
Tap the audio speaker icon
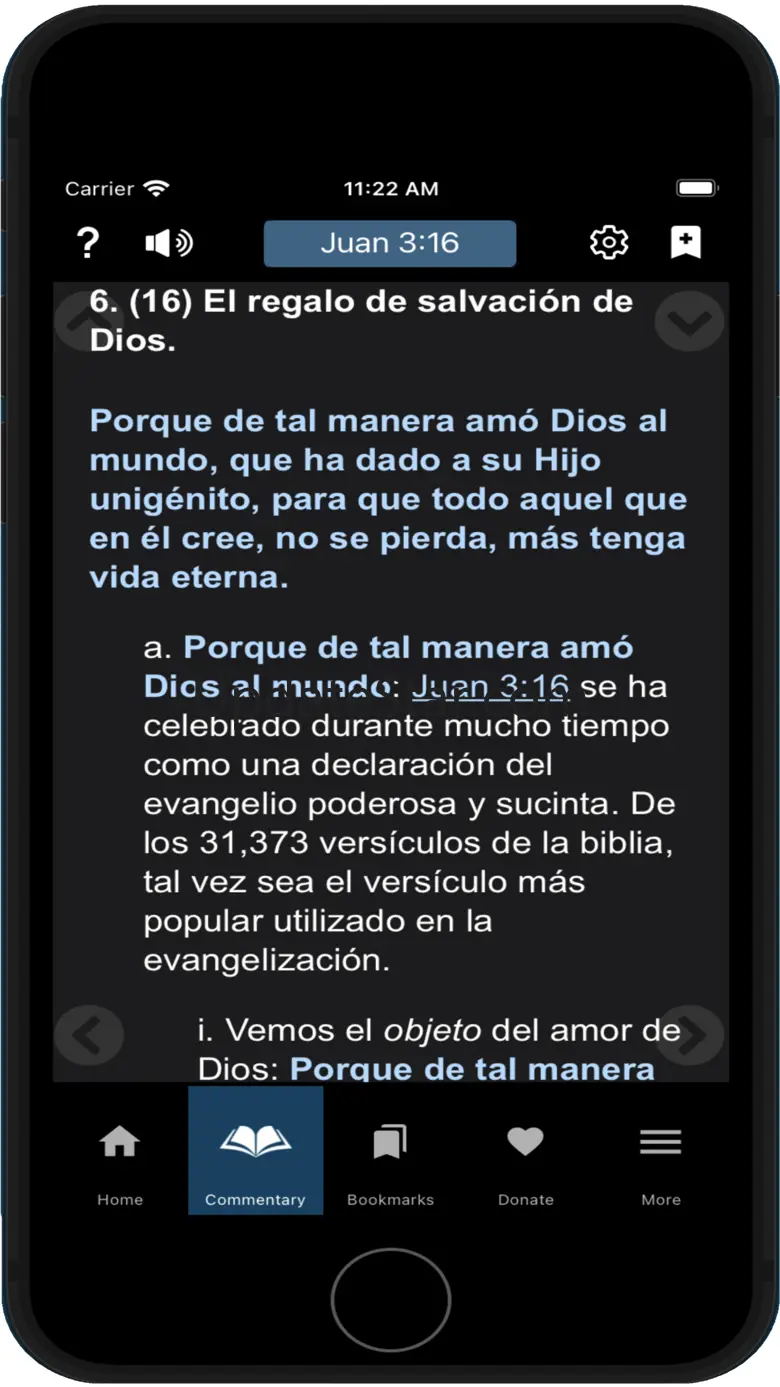169,243
